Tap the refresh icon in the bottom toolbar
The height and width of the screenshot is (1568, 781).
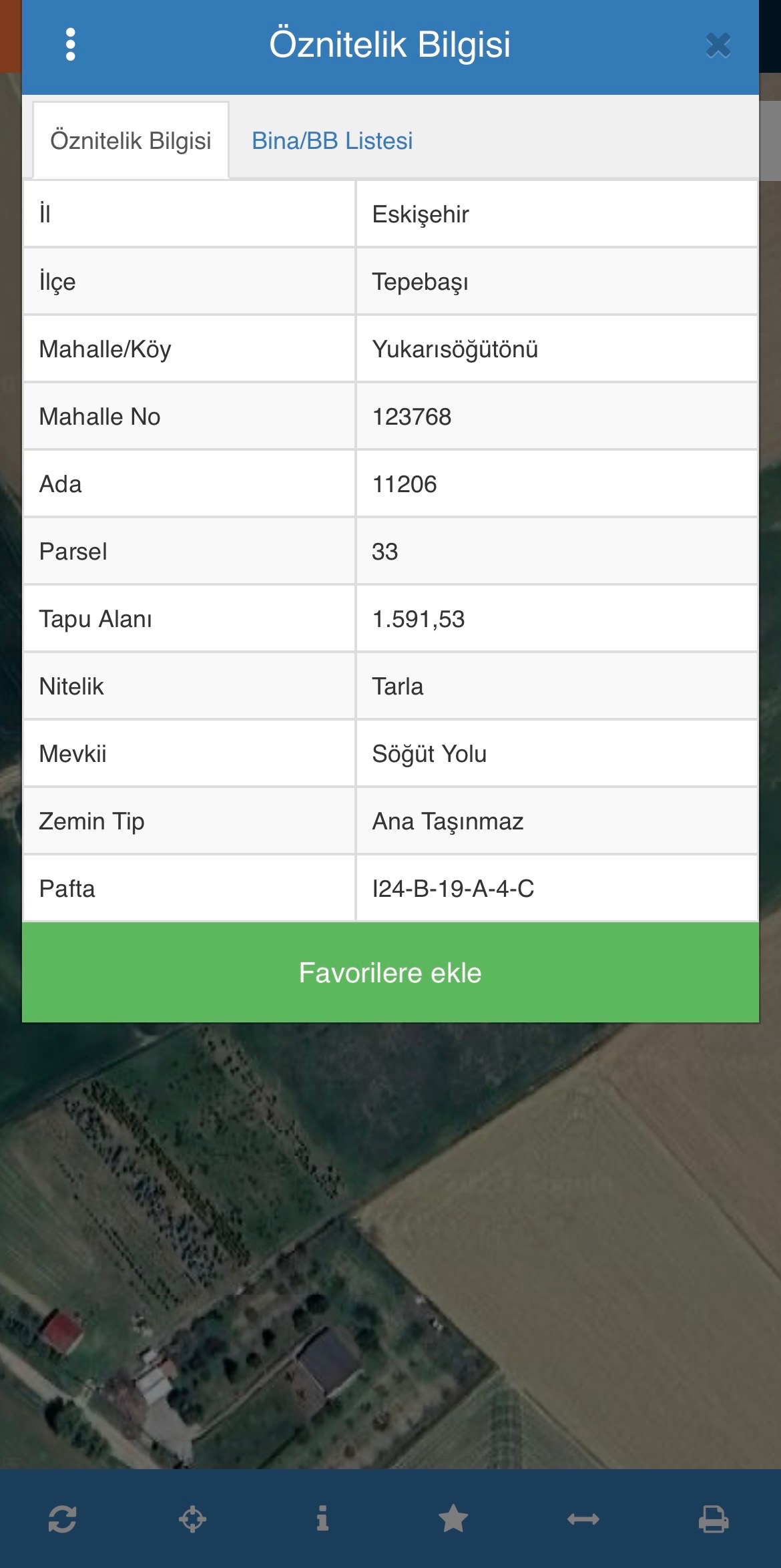tap(62, 1519)
